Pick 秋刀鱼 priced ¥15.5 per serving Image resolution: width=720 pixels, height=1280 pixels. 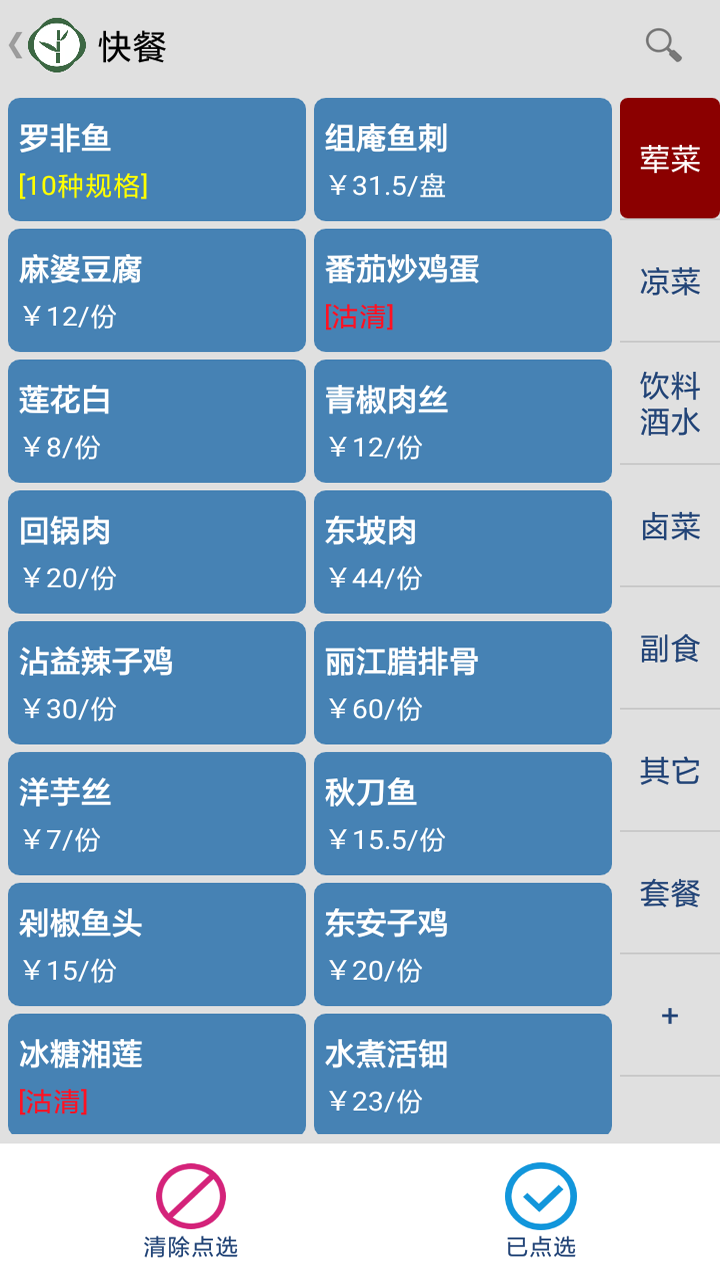point(462,813)
